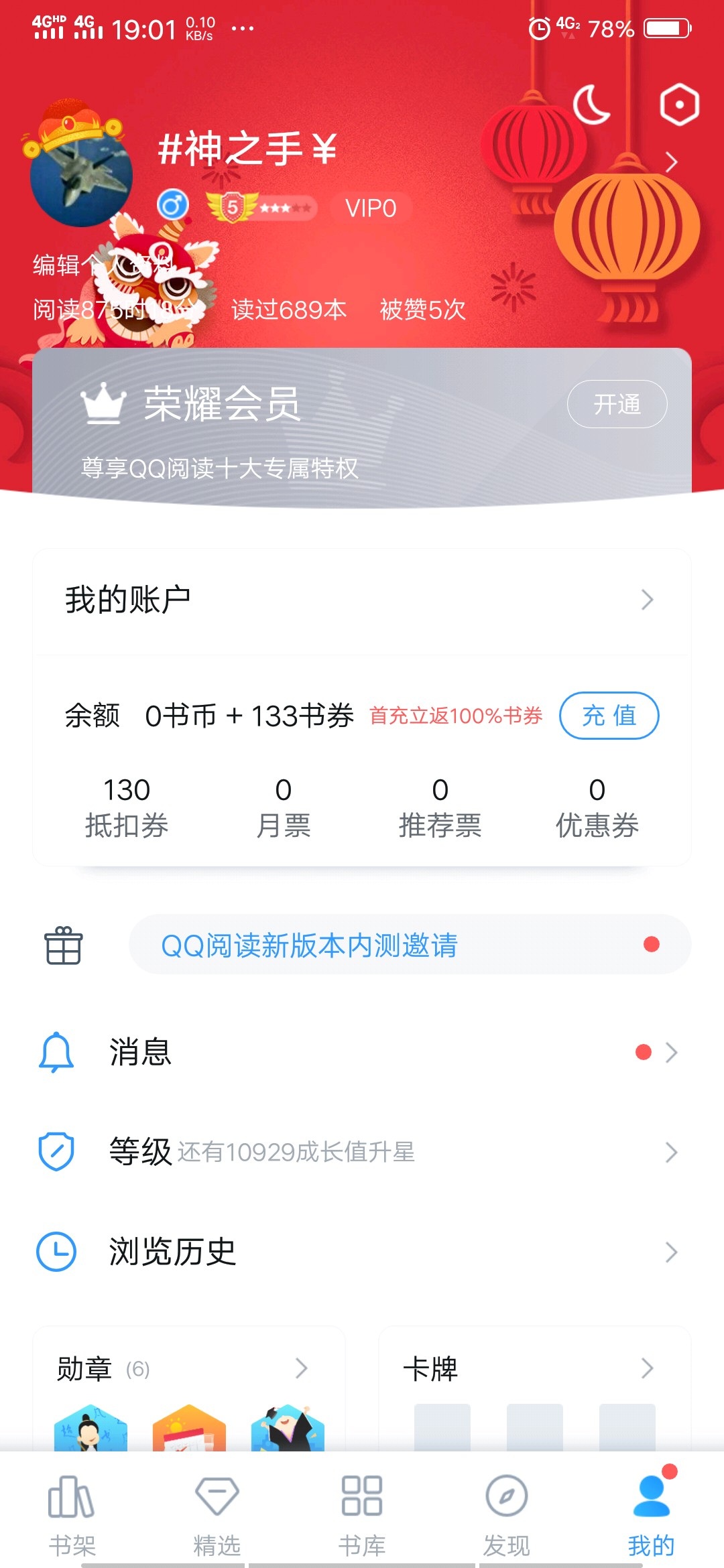Open the 月票 monthly tickets
This screenshot has width=724, height=1568.
pos(284,807)
